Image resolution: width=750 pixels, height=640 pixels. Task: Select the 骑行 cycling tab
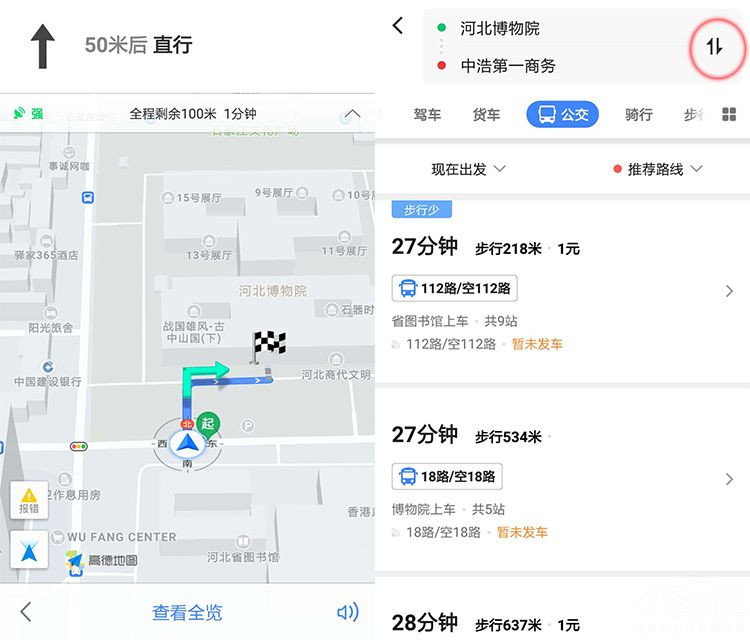pyautogui.click(x=638, y=115)
